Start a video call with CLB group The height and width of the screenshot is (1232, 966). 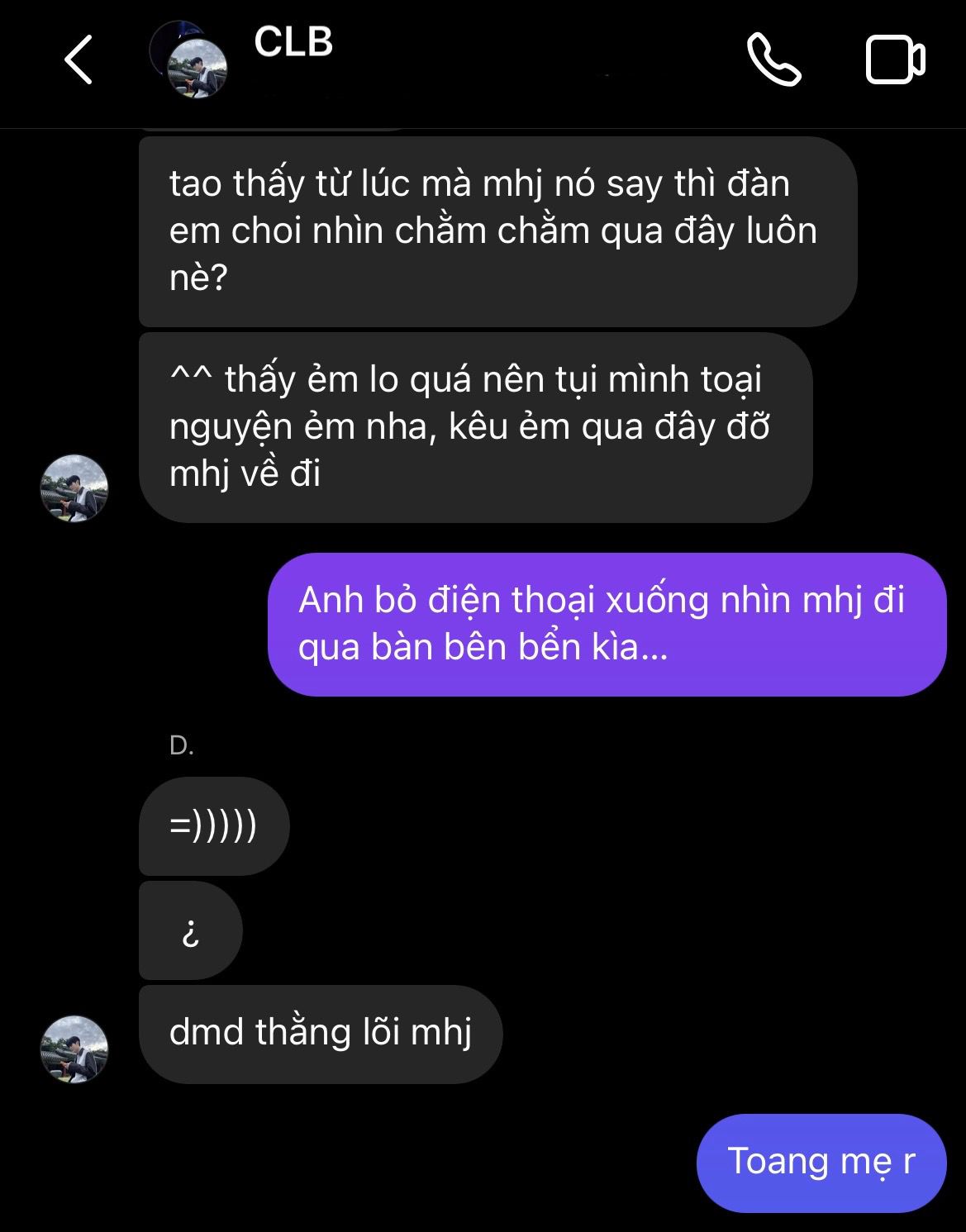895,60
